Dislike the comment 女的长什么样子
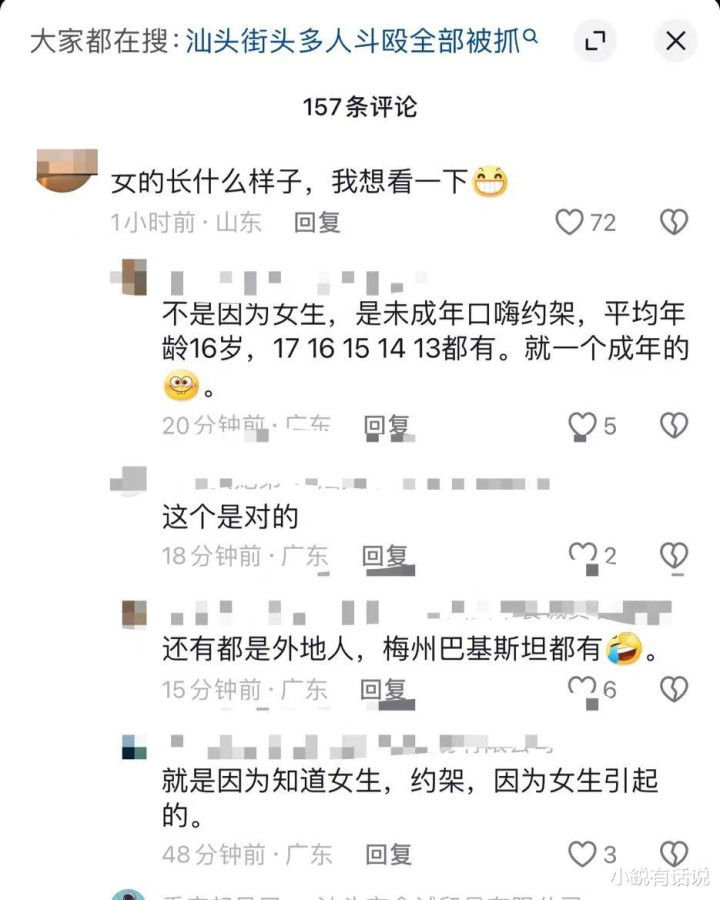 tap(673, 222)
